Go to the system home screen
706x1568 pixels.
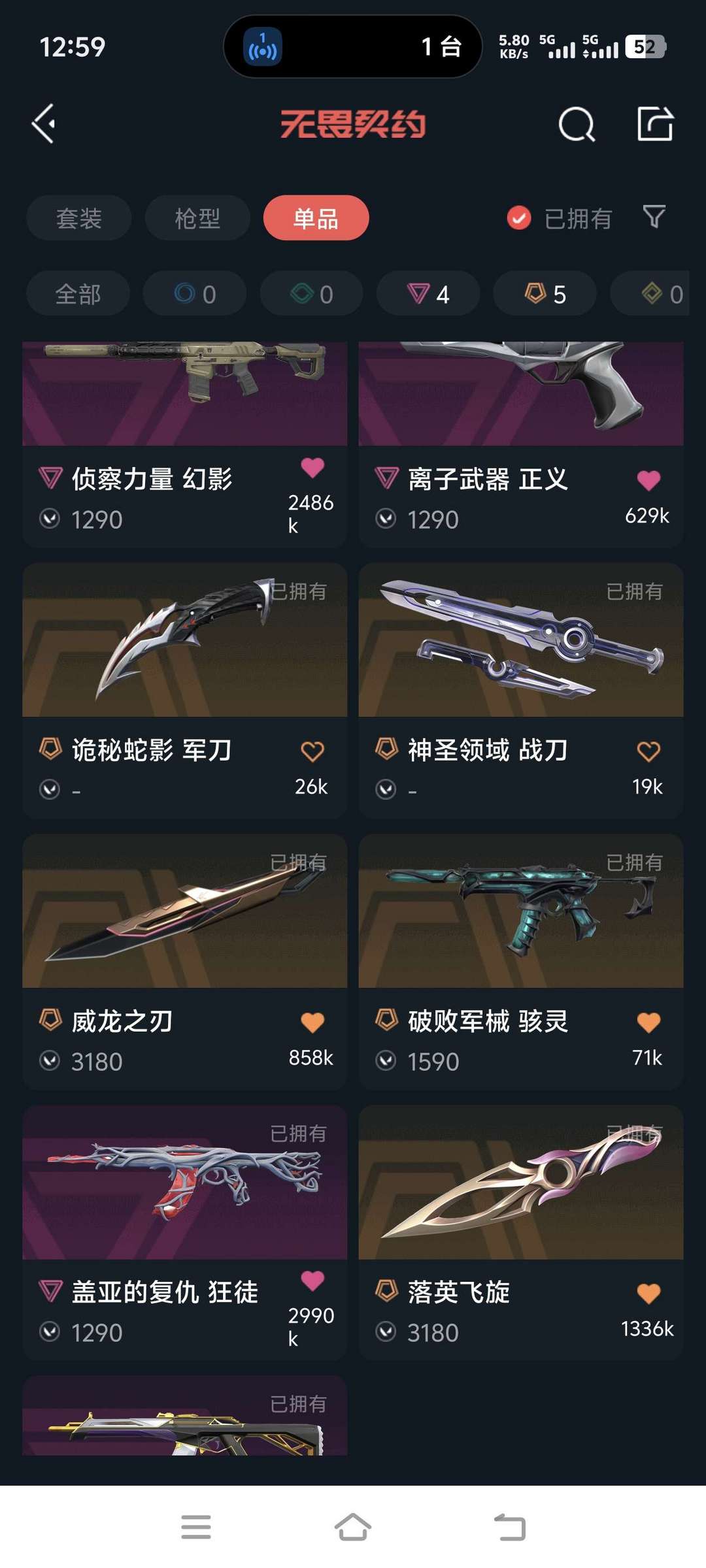(x=353, y=1527)
